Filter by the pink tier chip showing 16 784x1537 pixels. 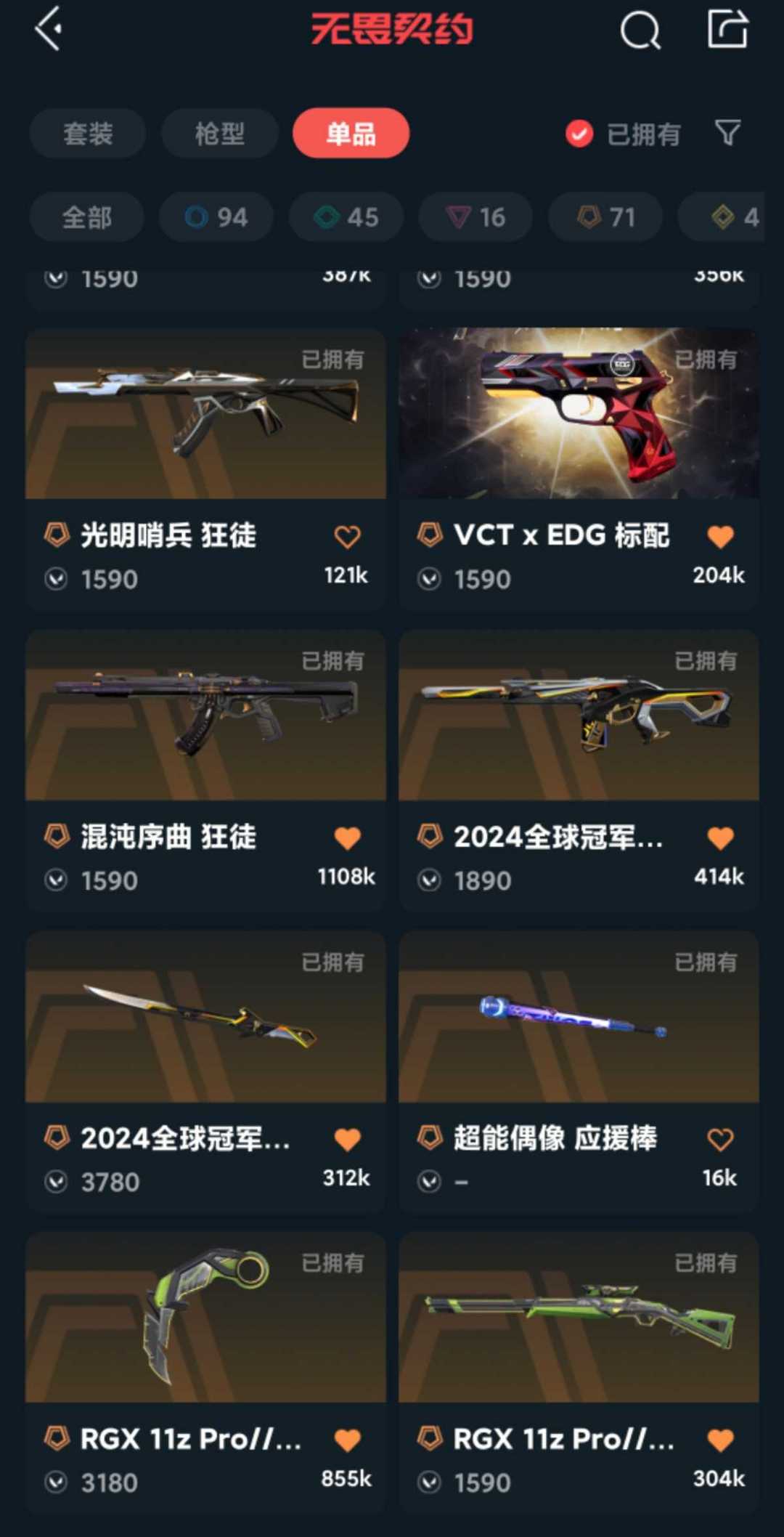475,216
